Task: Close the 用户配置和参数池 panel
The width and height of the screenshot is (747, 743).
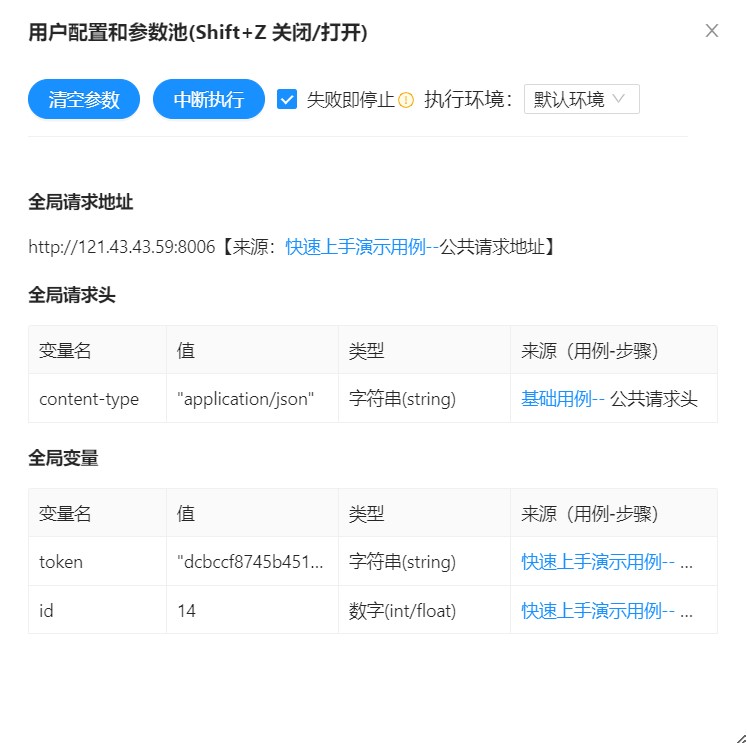Action: tap(712, 31)
